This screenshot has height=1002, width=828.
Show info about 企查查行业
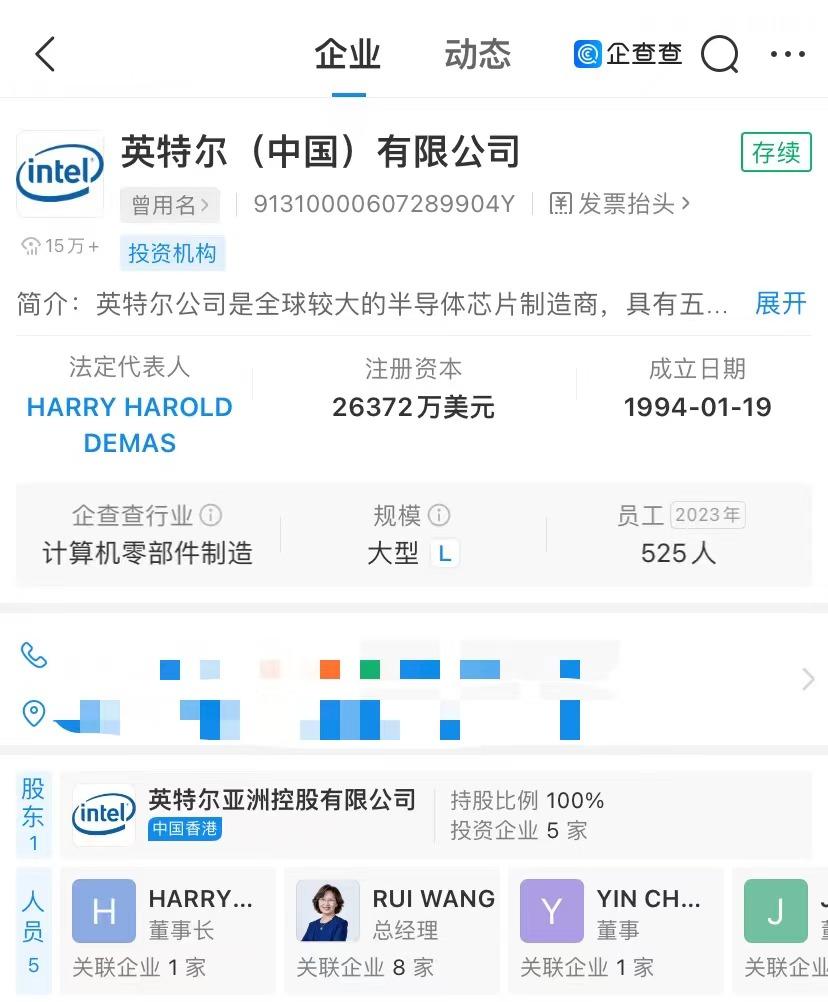(210, 516)
